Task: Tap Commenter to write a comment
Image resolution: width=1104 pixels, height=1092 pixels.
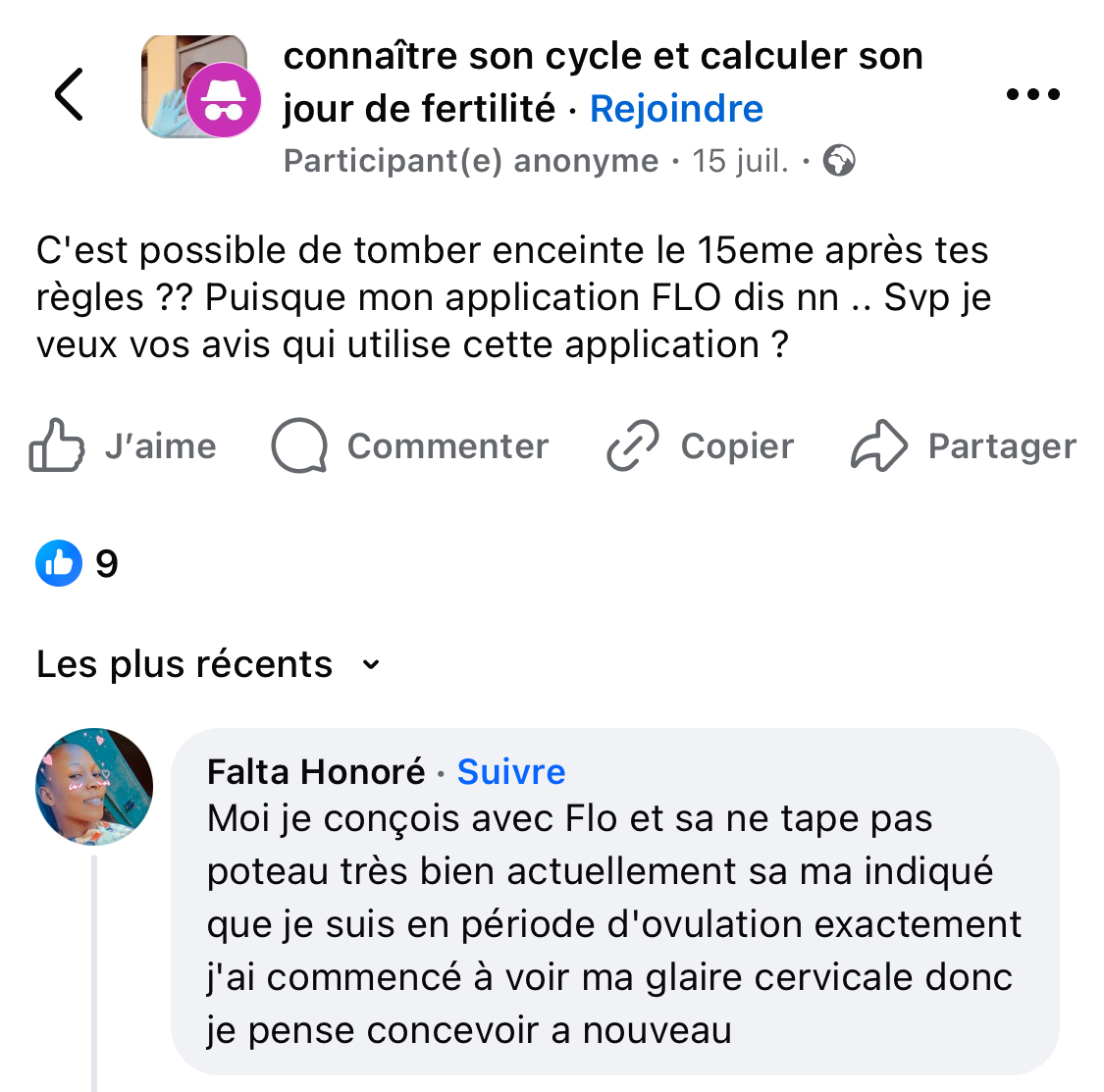Action: (410, 446)
